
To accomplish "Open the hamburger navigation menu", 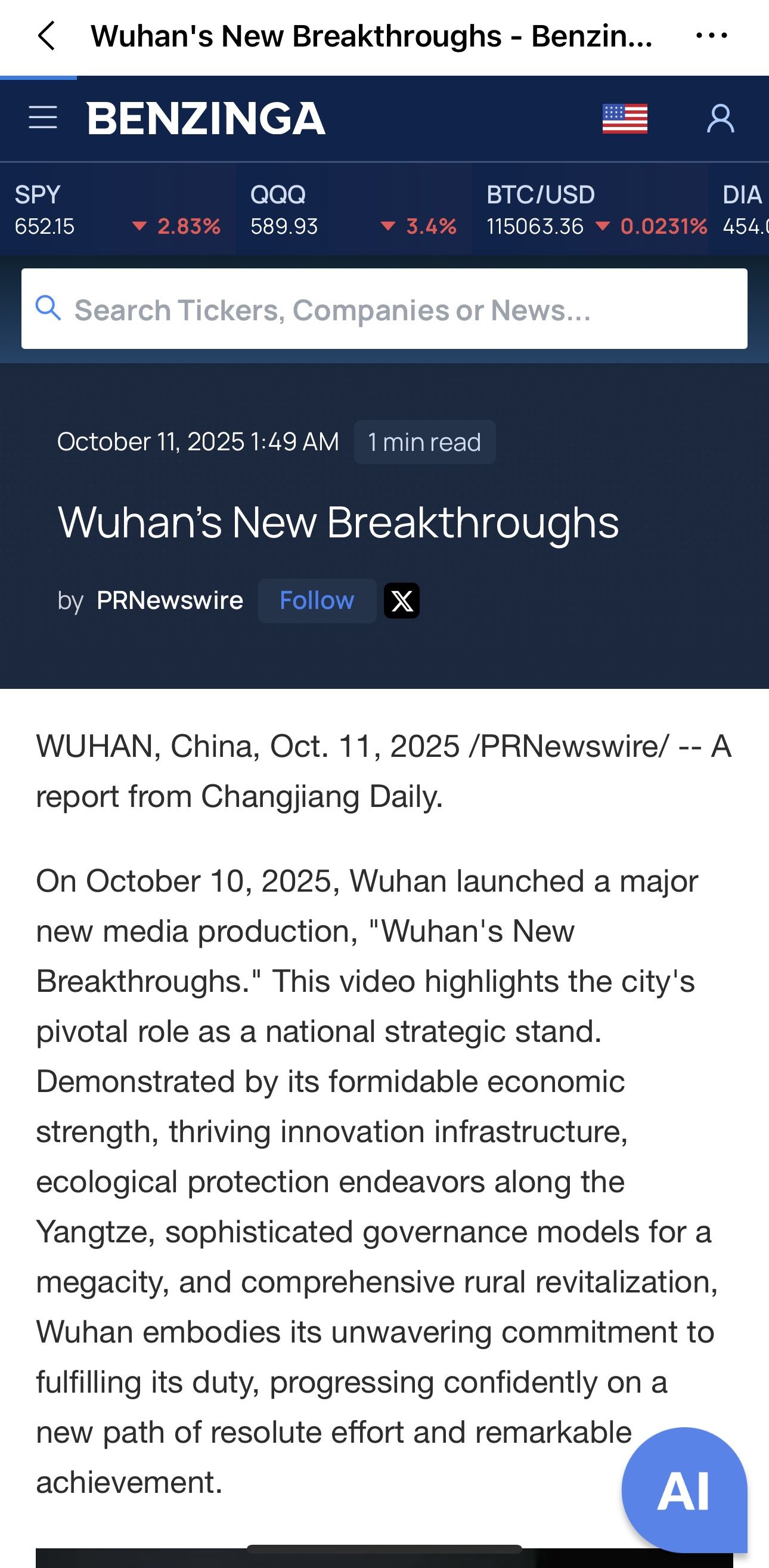I will pos(43,117).
